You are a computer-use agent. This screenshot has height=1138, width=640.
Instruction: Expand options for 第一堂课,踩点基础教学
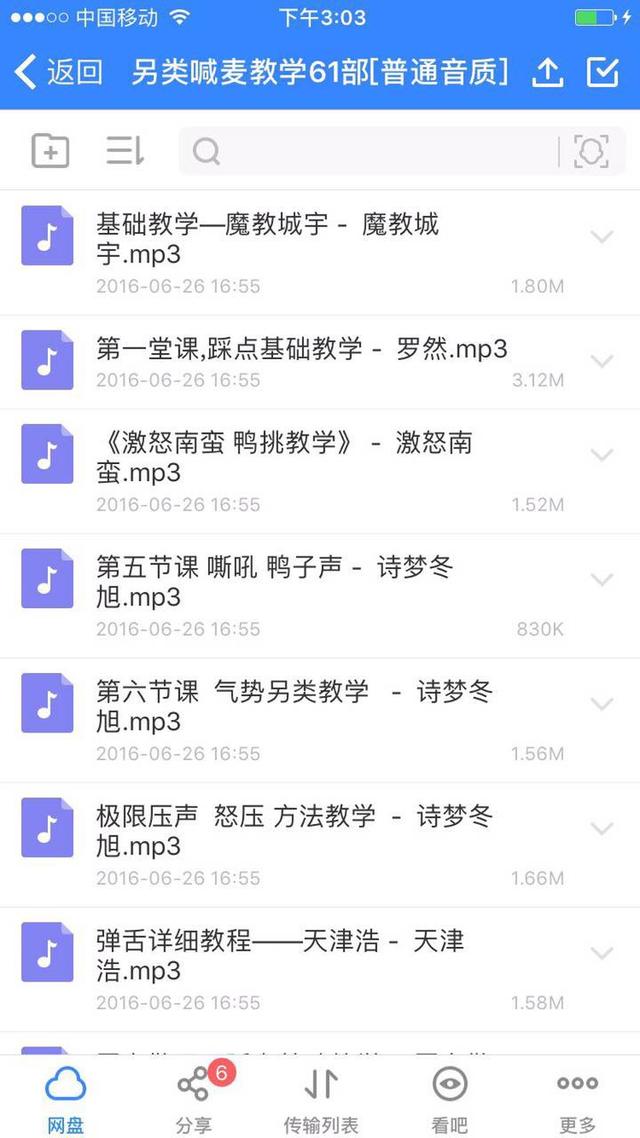point(602,361)
